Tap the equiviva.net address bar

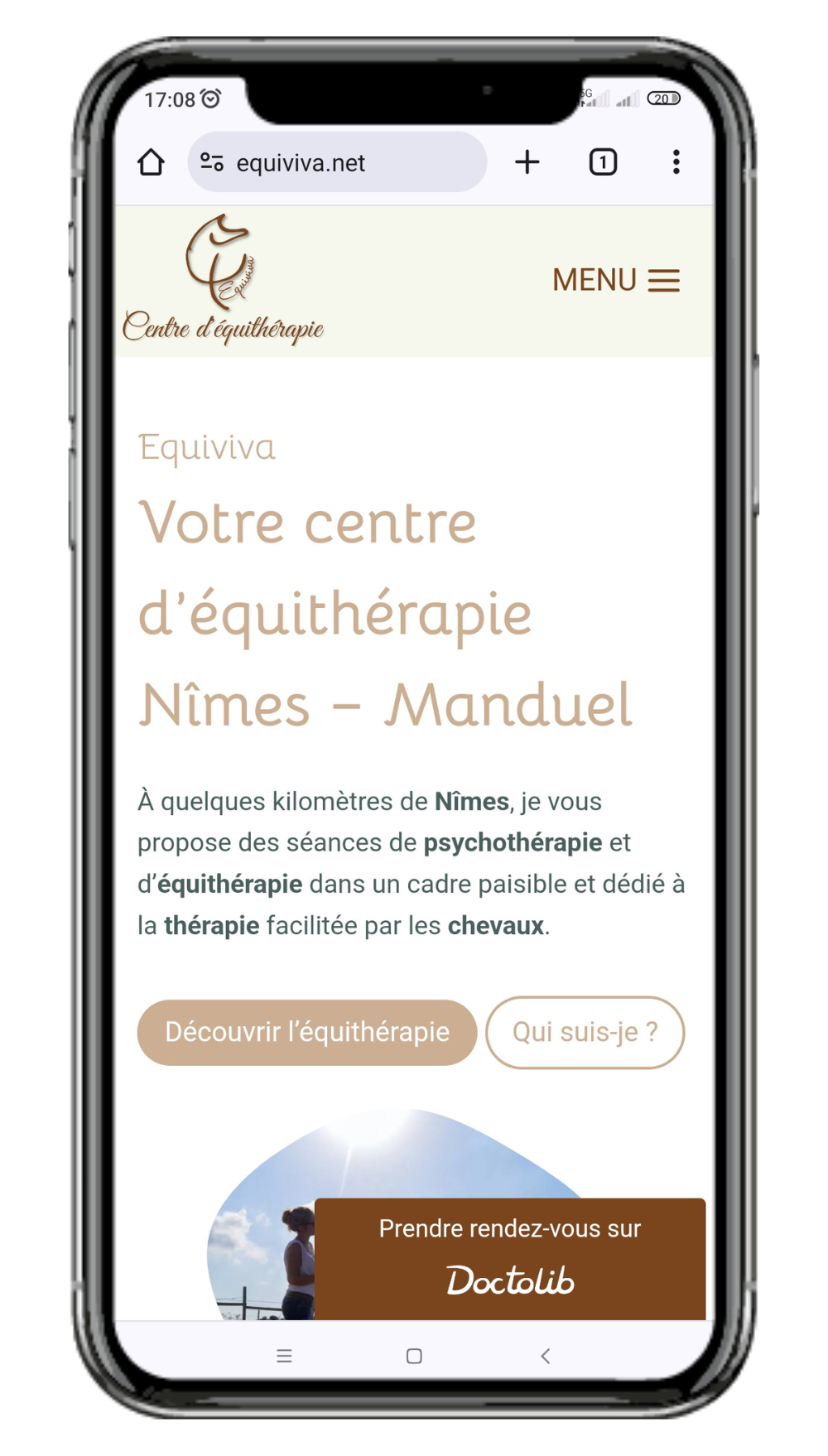pyautogui.click(x=337, y=162)
